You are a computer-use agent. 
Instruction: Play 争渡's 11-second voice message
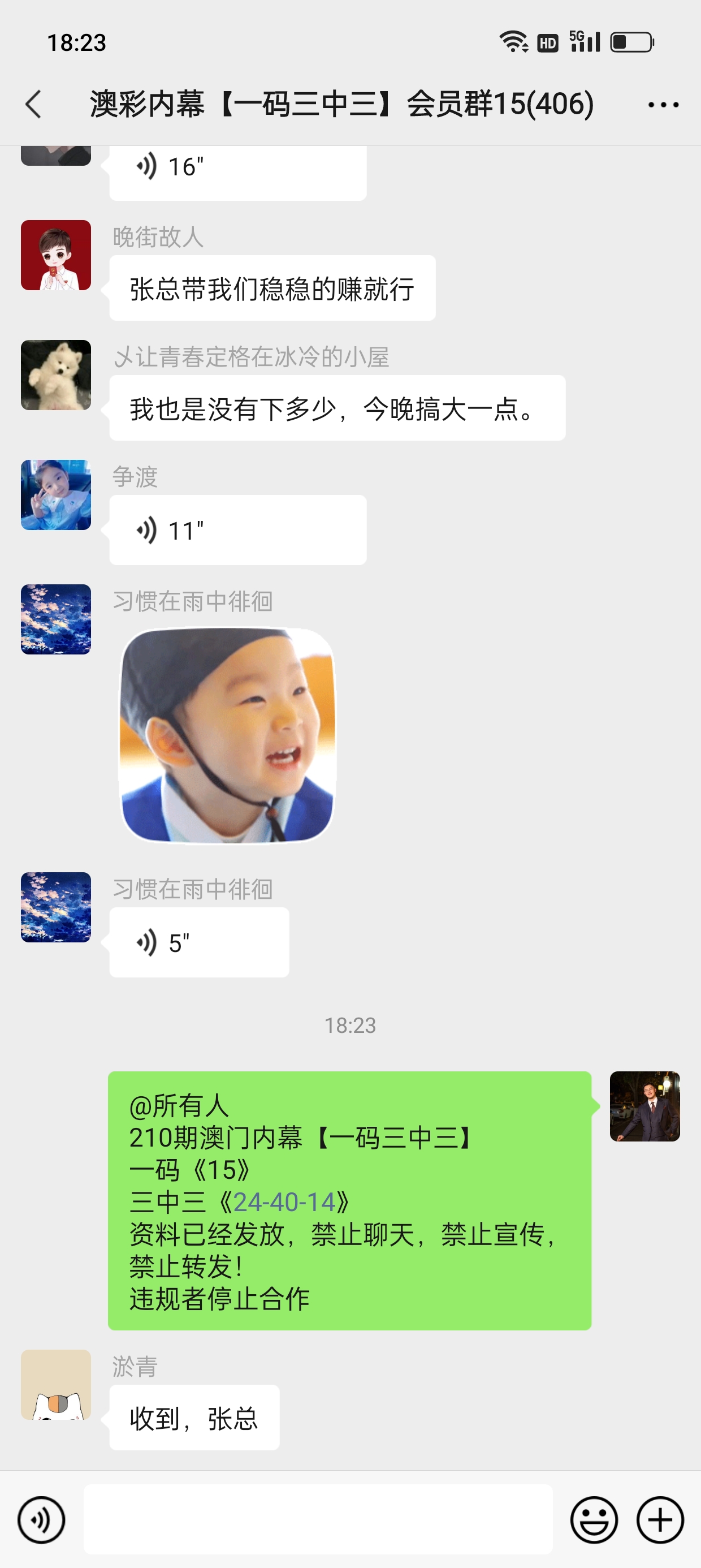(237, 530)
